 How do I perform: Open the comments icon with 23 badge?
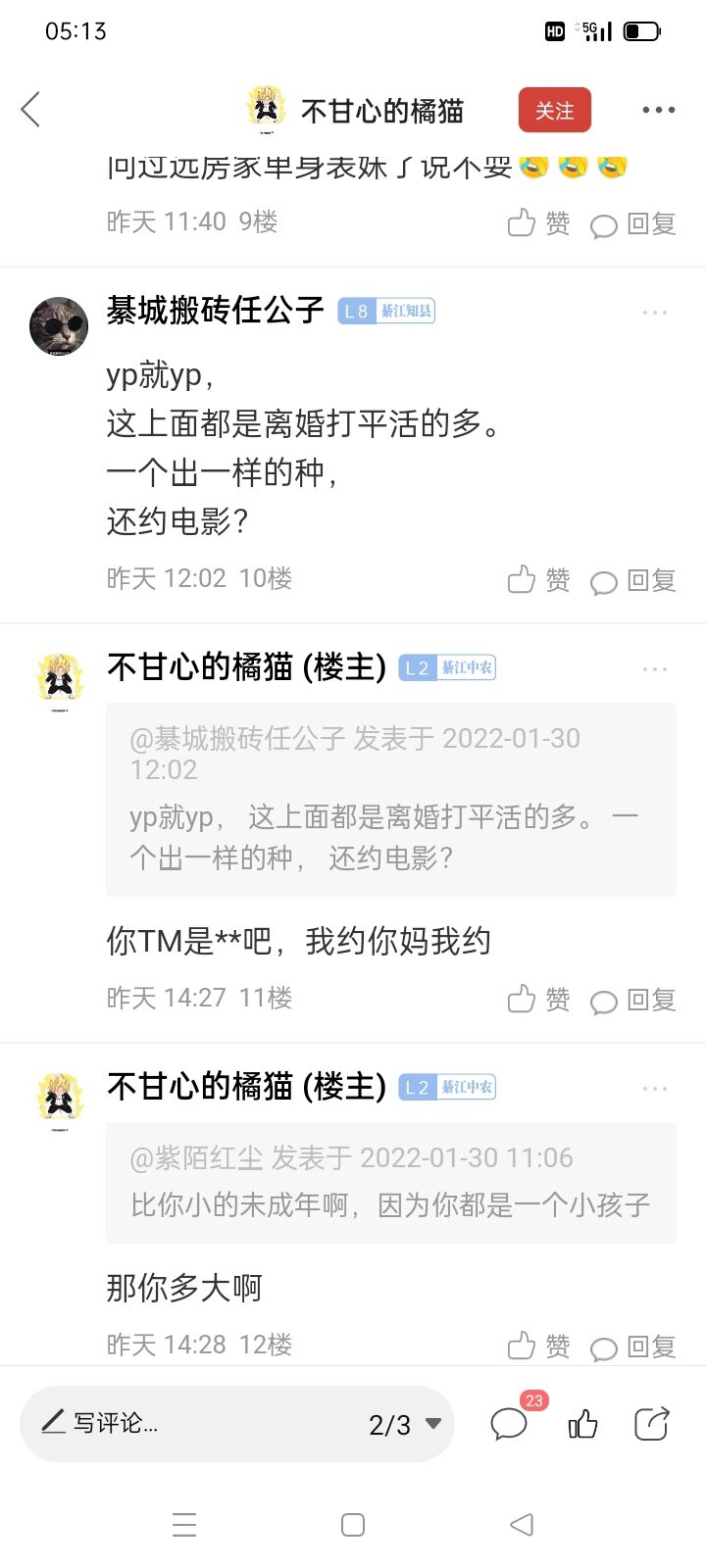pos(510,1423)
